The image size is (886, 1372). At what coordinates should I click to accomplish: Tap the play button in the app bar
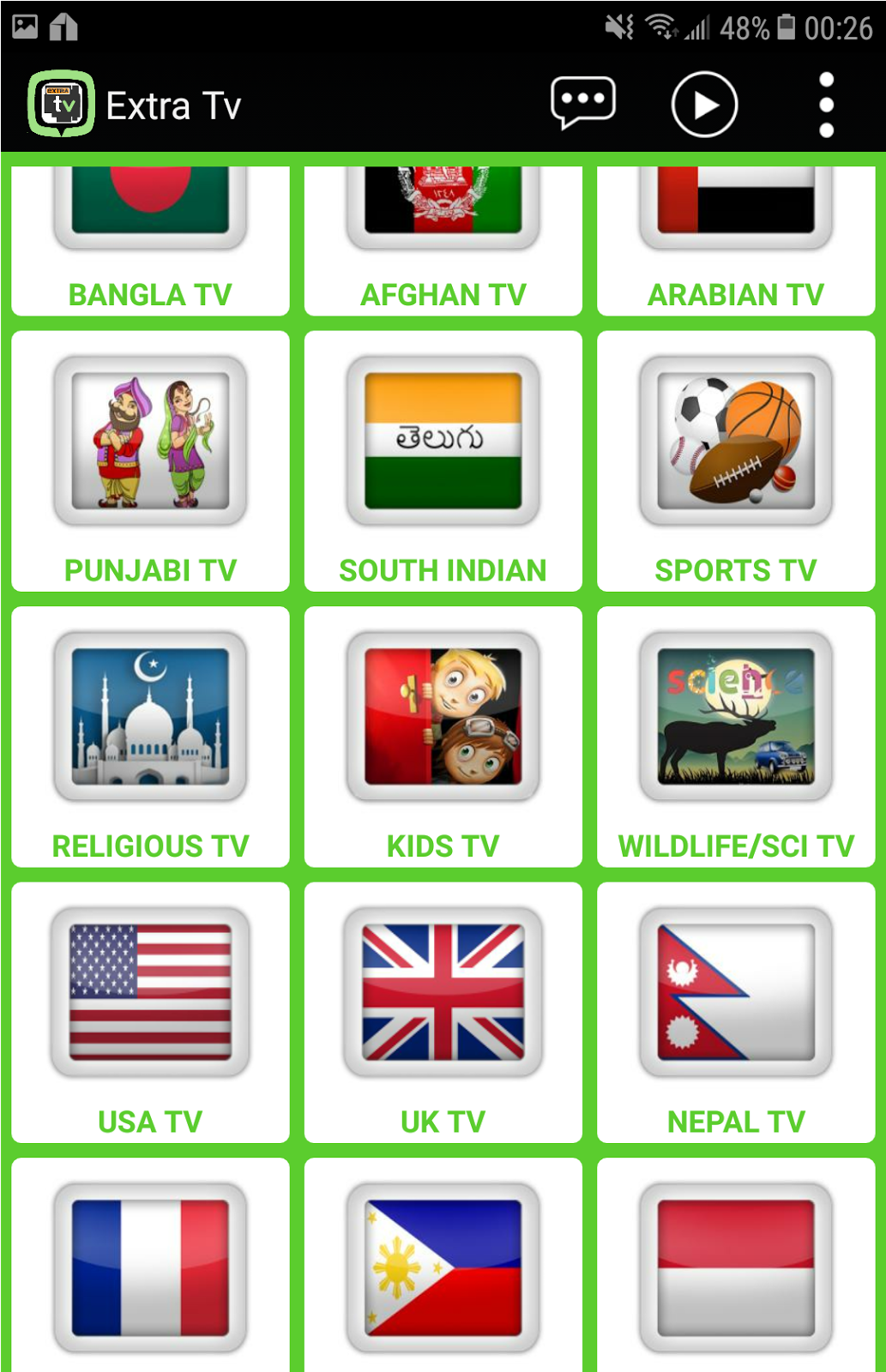(703, 105)
